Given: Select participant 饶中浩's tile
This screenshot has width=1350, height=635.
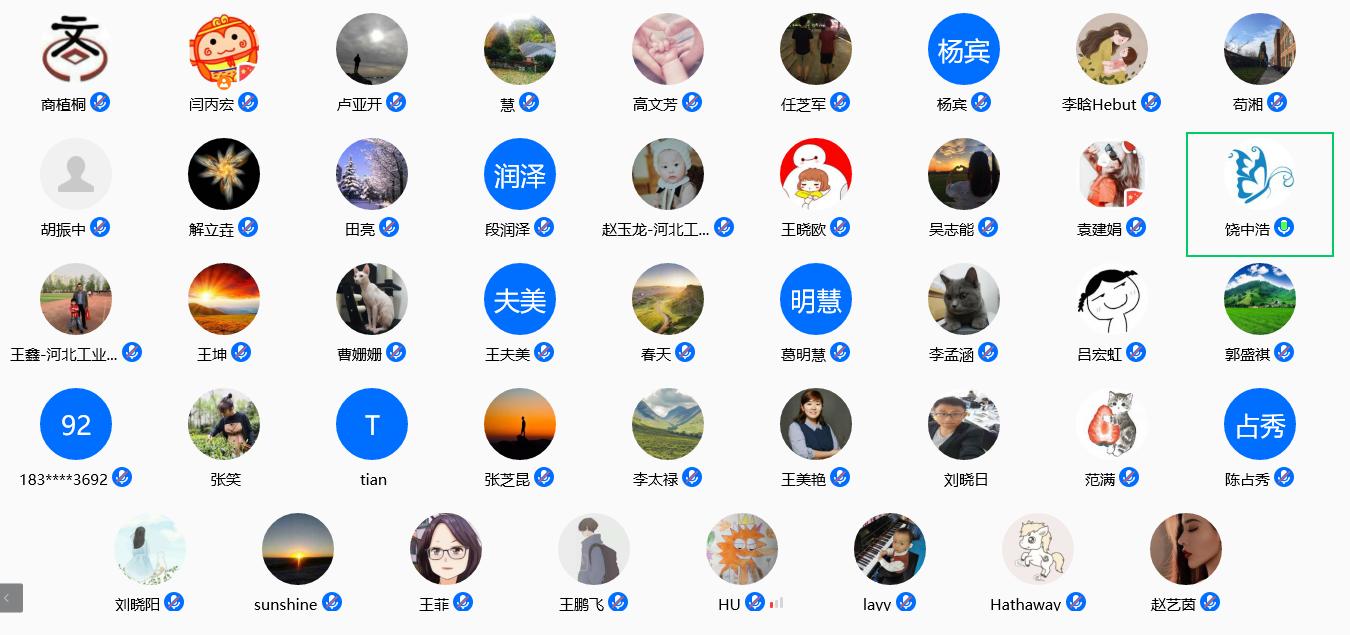Looking at the screenshot, I should pos(1259,175).
